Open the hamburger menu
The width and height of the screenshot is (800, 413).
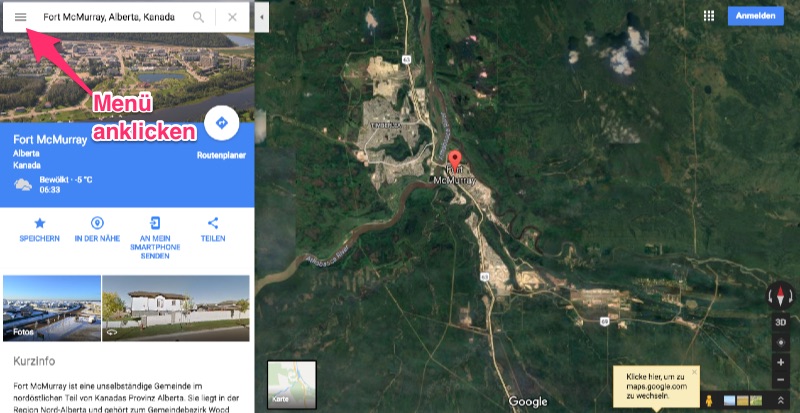21,17
